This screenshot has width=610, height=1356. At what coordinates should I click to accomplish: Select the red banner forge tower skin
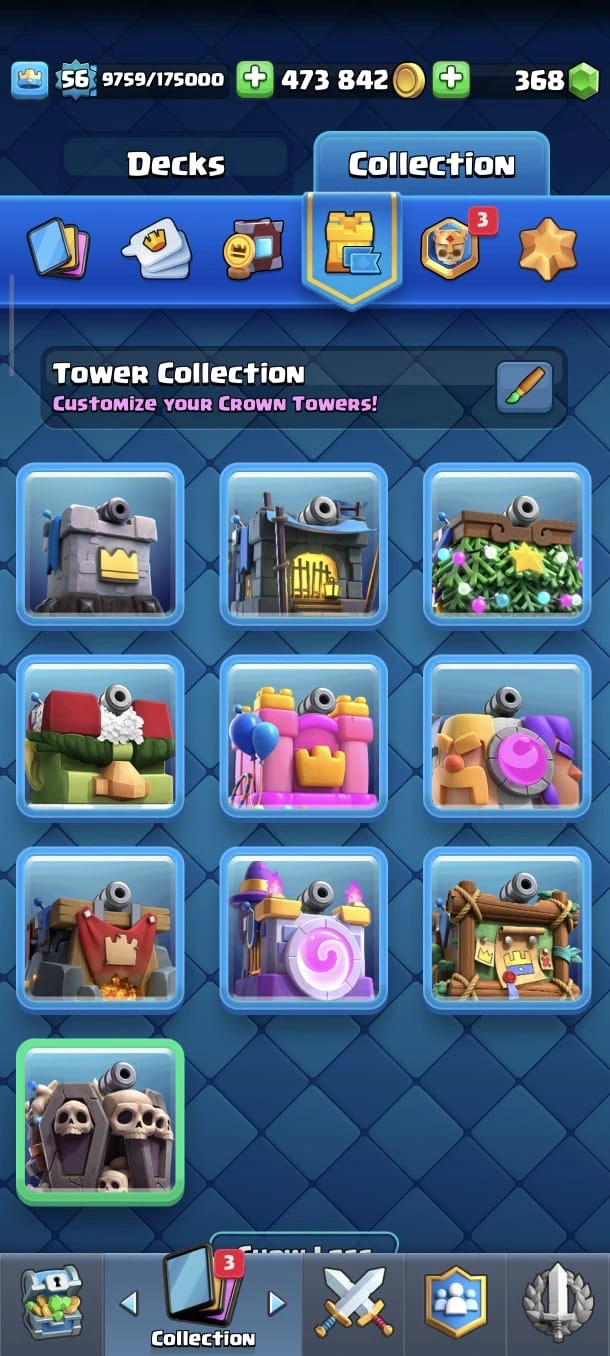(x=100, y=929)
